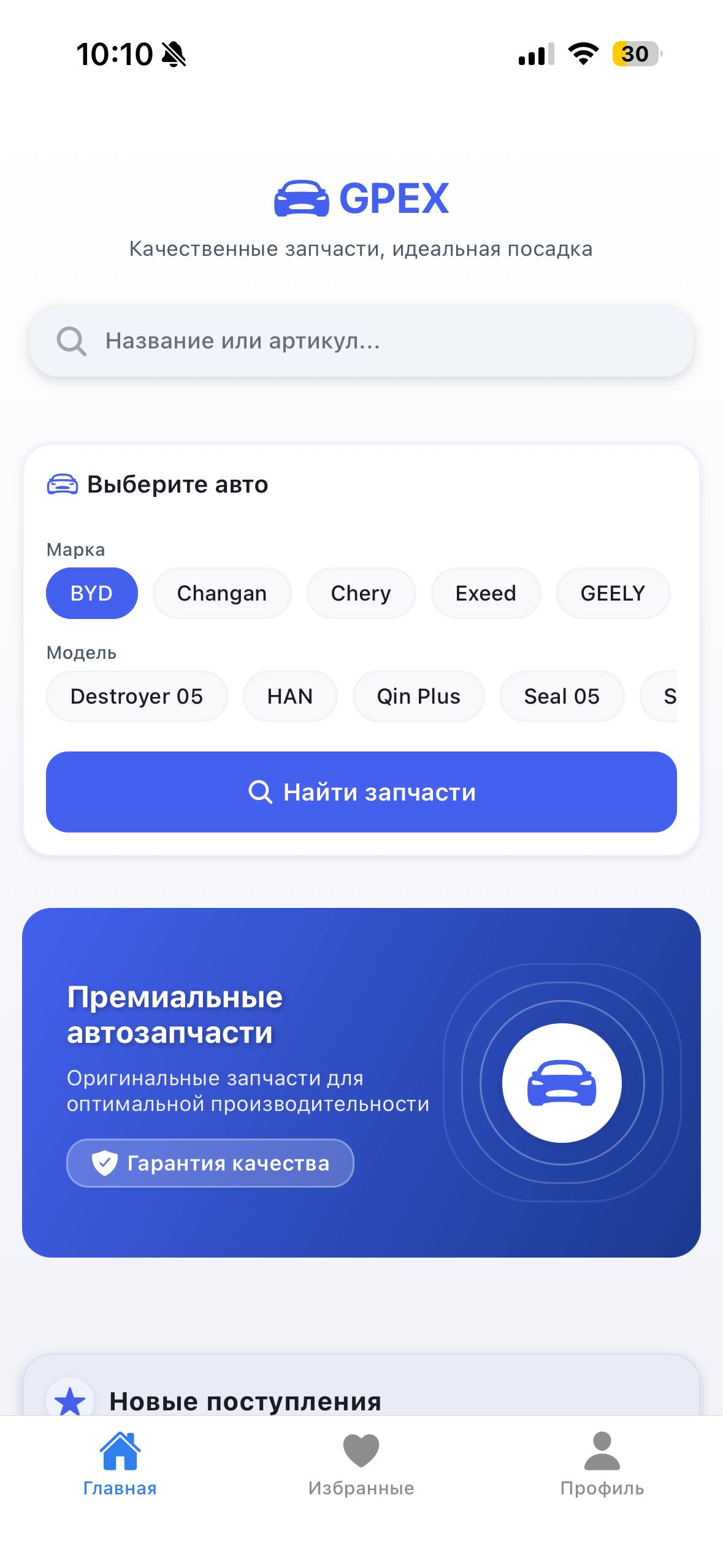
Task: Choose the Qin Plus model chip
Action: coord(418,696)
